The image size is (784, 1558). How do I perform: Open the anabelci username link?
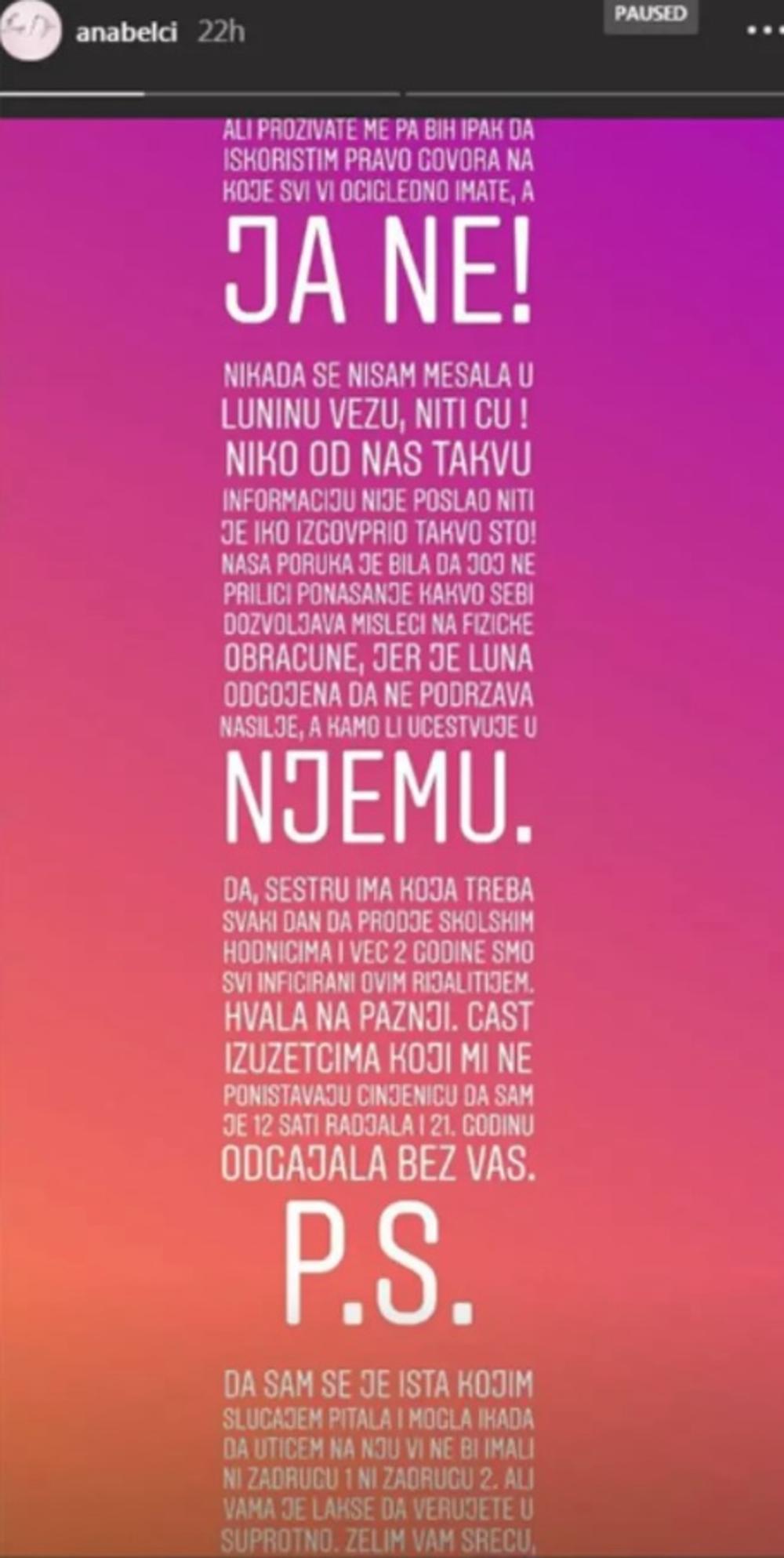(126, 33)
